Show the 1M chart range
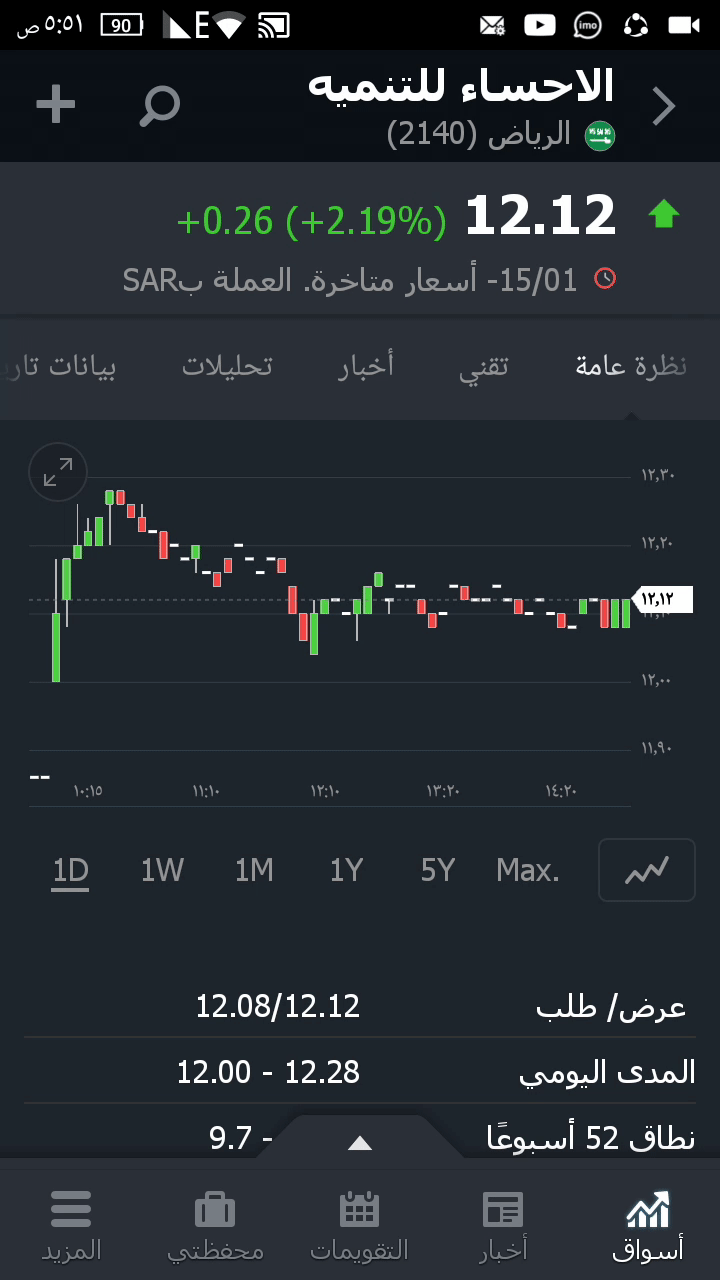This screenshot has width=720, height=1280. 254,871
